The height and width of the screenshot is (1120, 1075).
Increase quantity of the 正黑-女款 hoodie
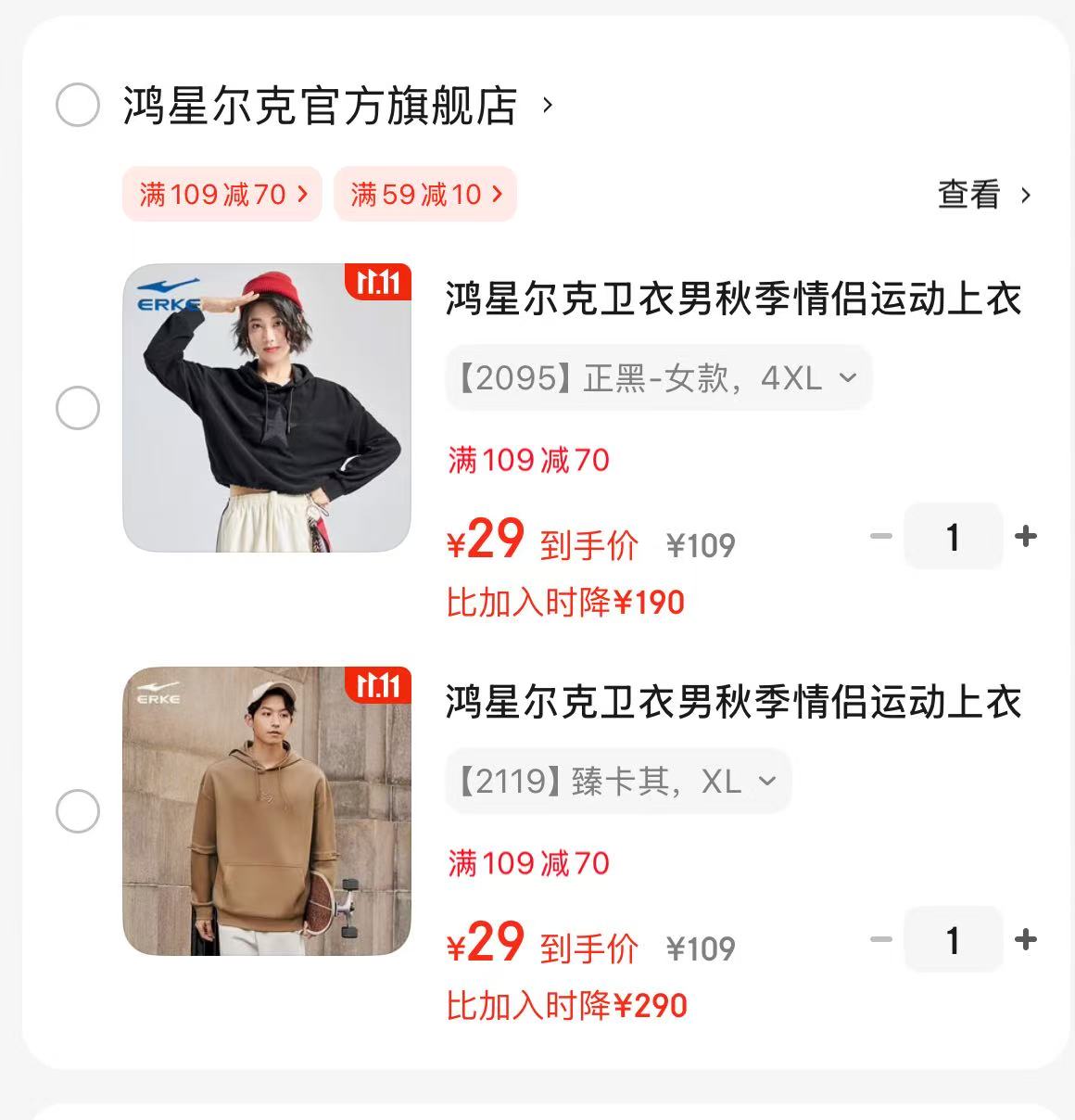coord(1025,536)
